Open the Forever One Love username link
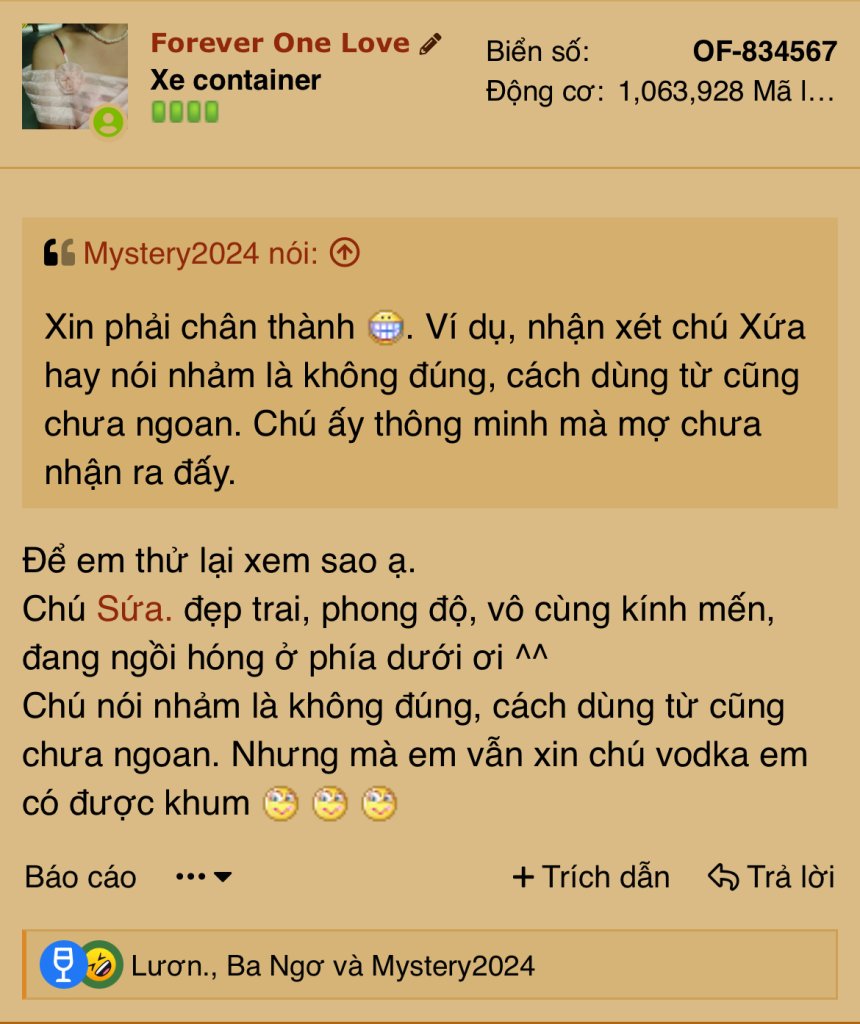 pos(280,44)
